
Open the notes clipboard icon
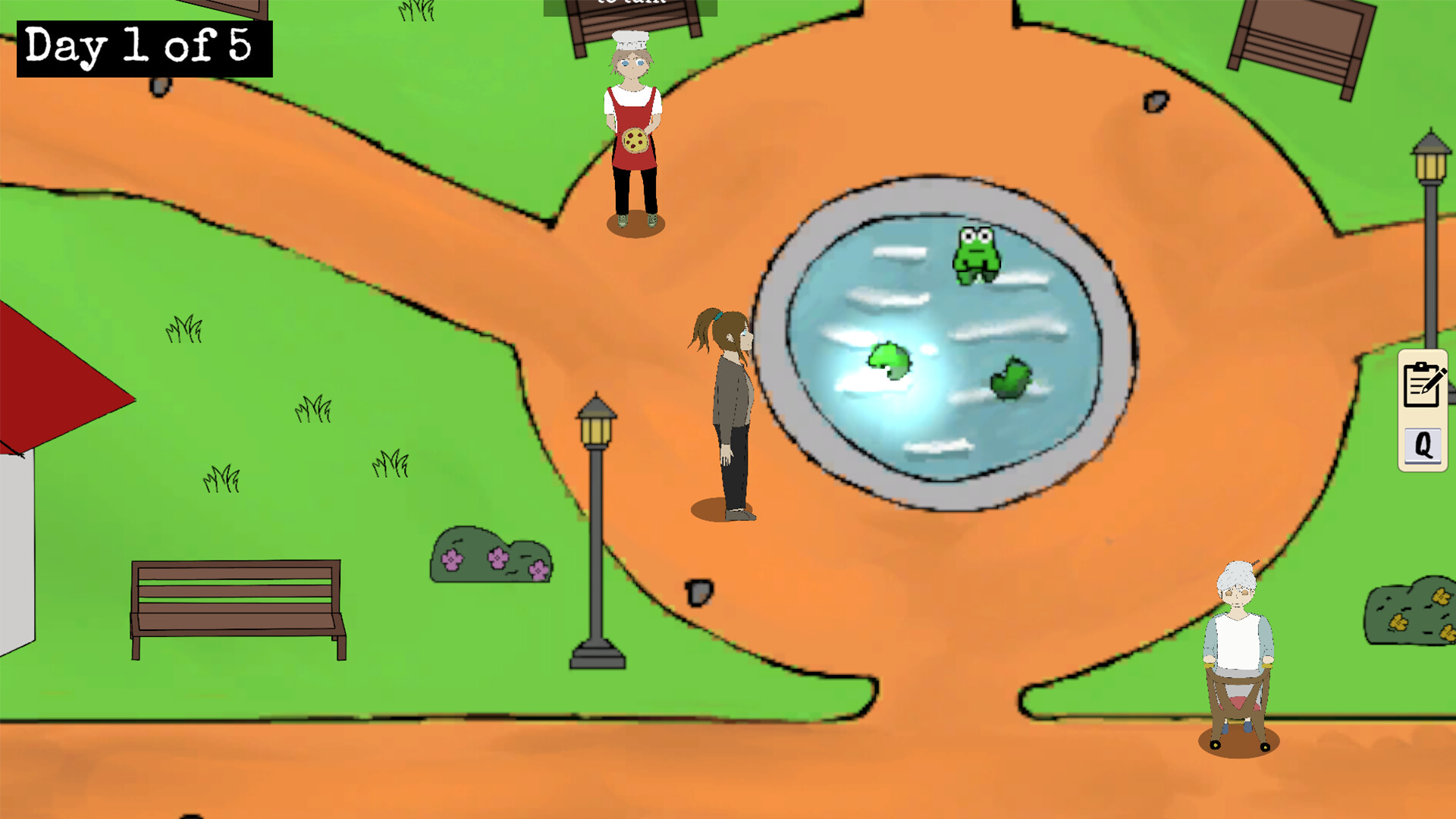(x=1423, y=386)
